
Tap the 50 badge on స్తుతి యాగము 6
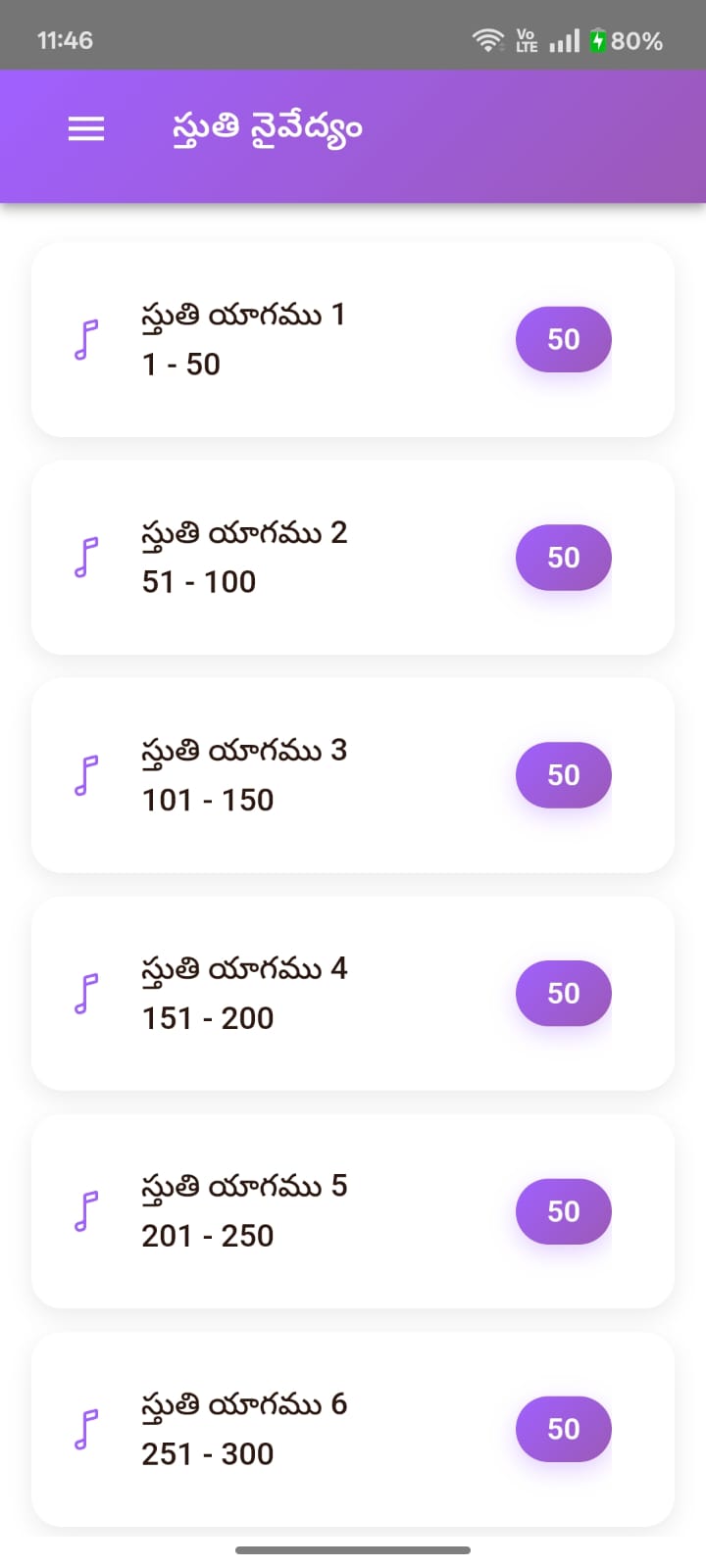563,1429
